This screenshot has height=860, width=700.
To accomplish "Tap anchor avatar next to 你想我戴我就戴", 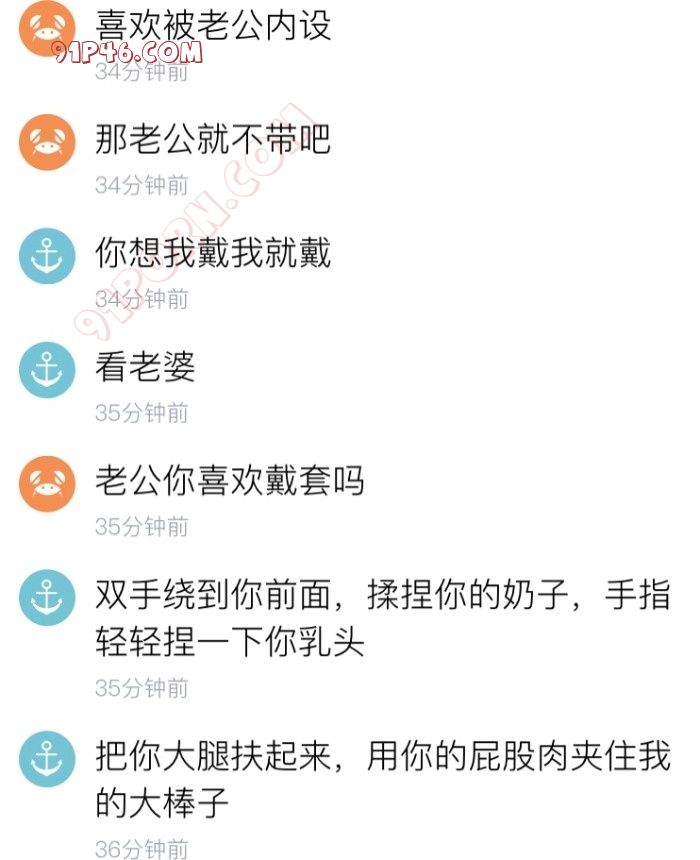I will 47,256.
